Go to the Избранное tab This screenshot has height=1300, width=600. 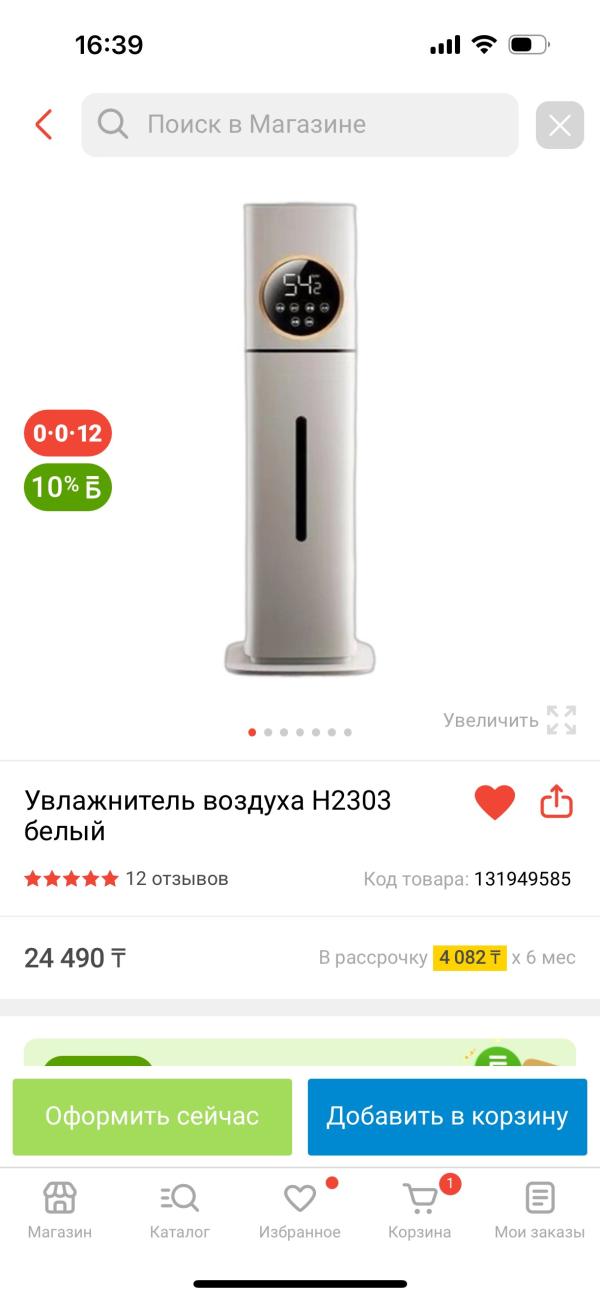point(300,1210)
